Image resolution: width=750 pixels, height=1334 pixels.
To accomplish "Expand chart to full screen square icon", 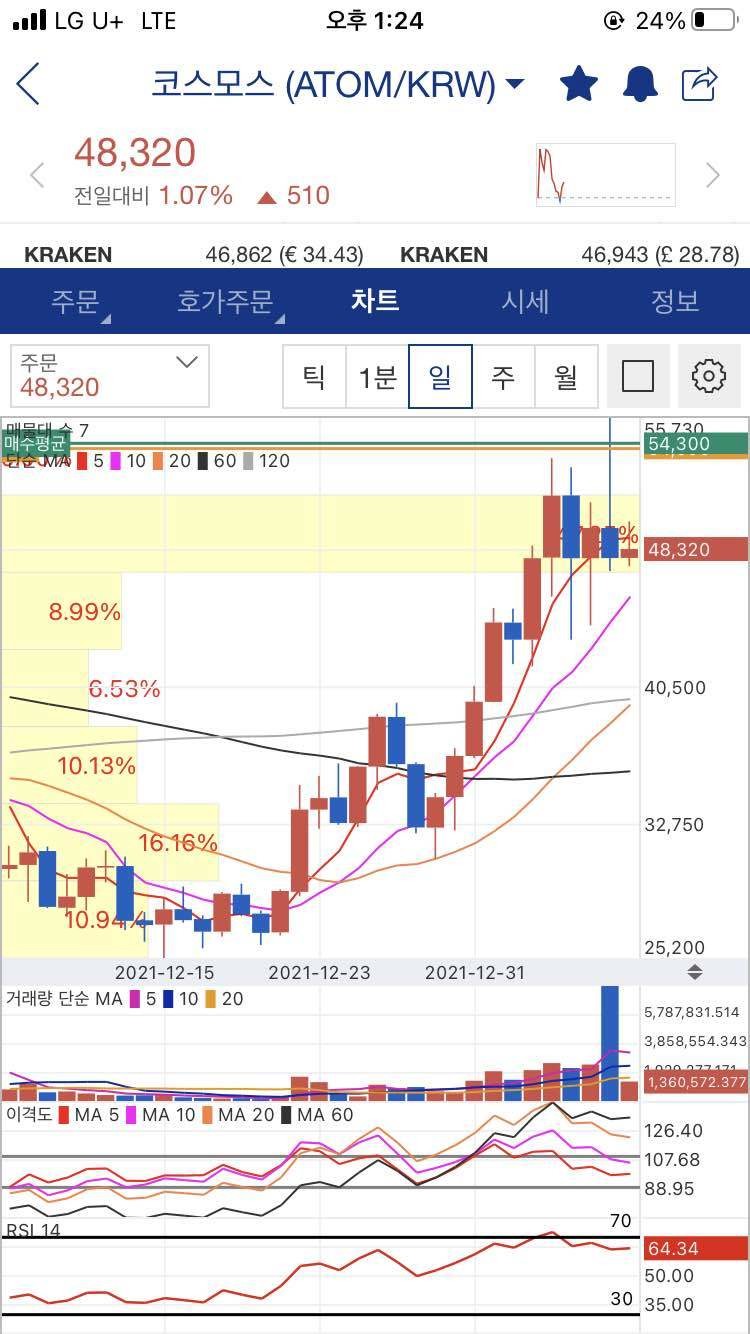I will tap(638, 377).
